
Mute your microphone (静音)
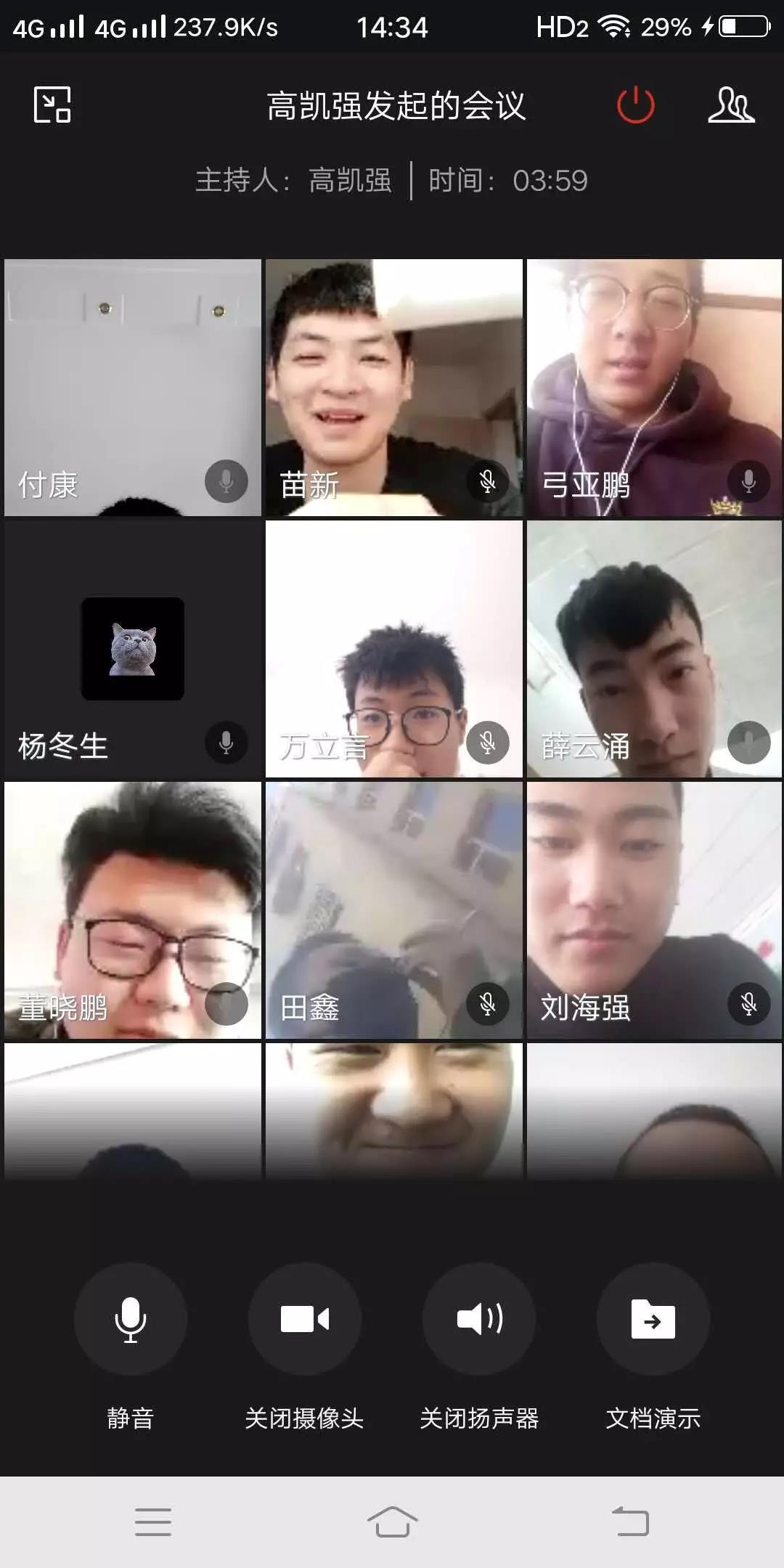pos(131,1319)
